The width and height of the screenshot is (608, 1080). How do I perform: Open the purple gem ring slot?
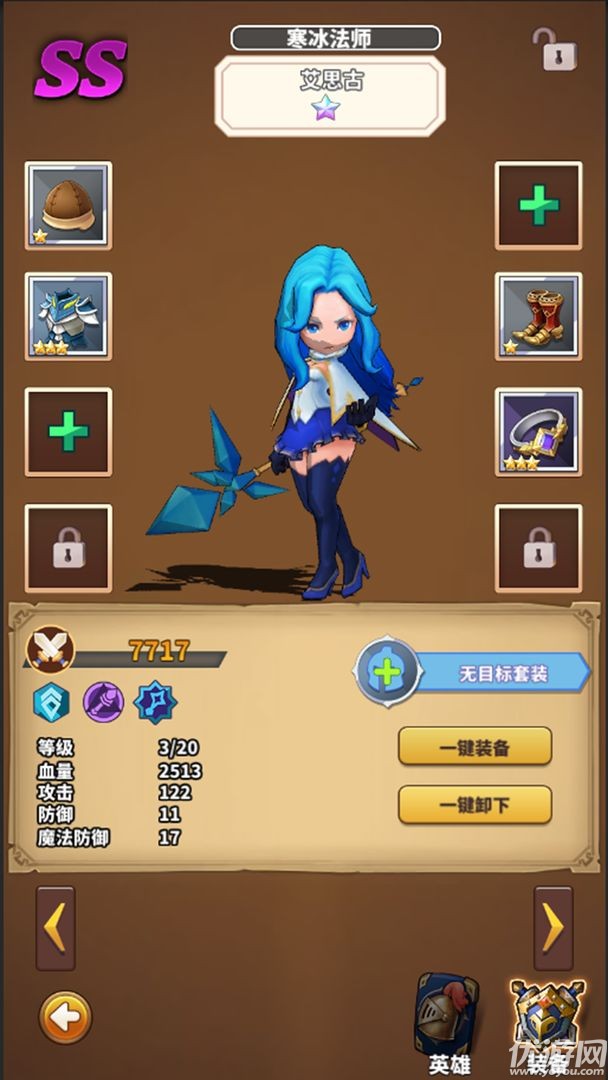538,432
